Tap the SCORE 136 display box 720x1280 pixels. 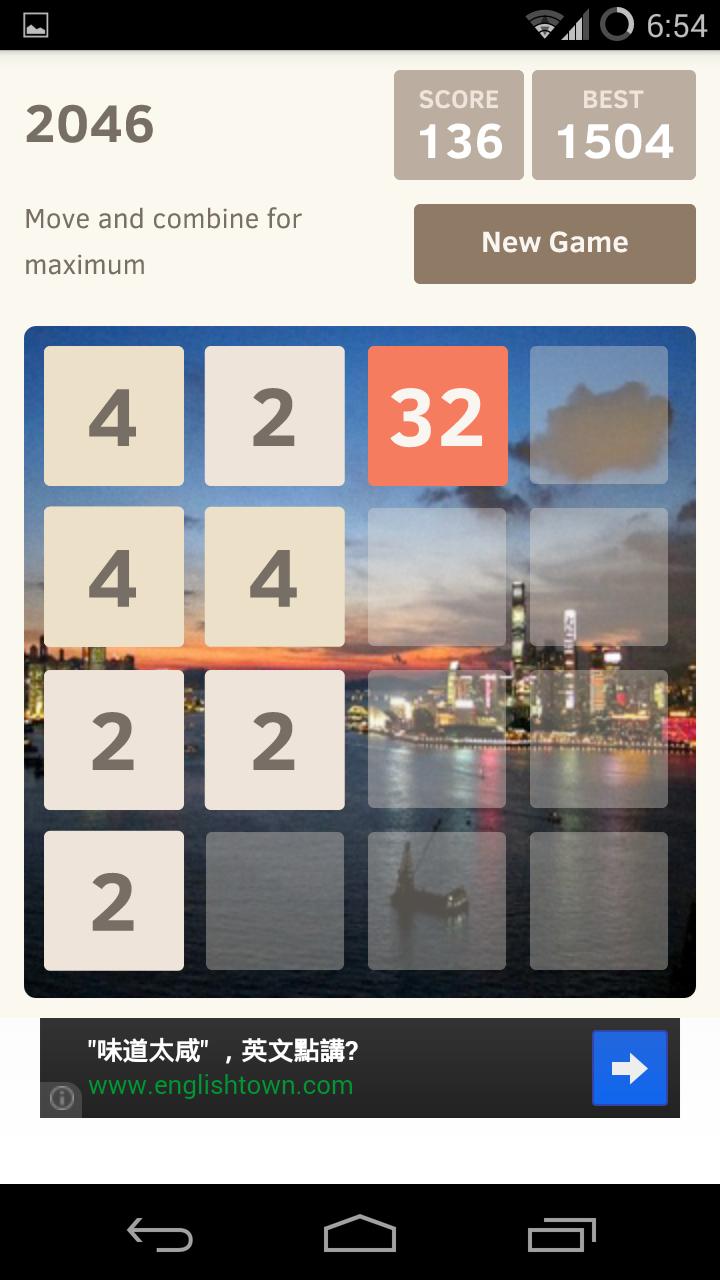(x=458, y=124)
